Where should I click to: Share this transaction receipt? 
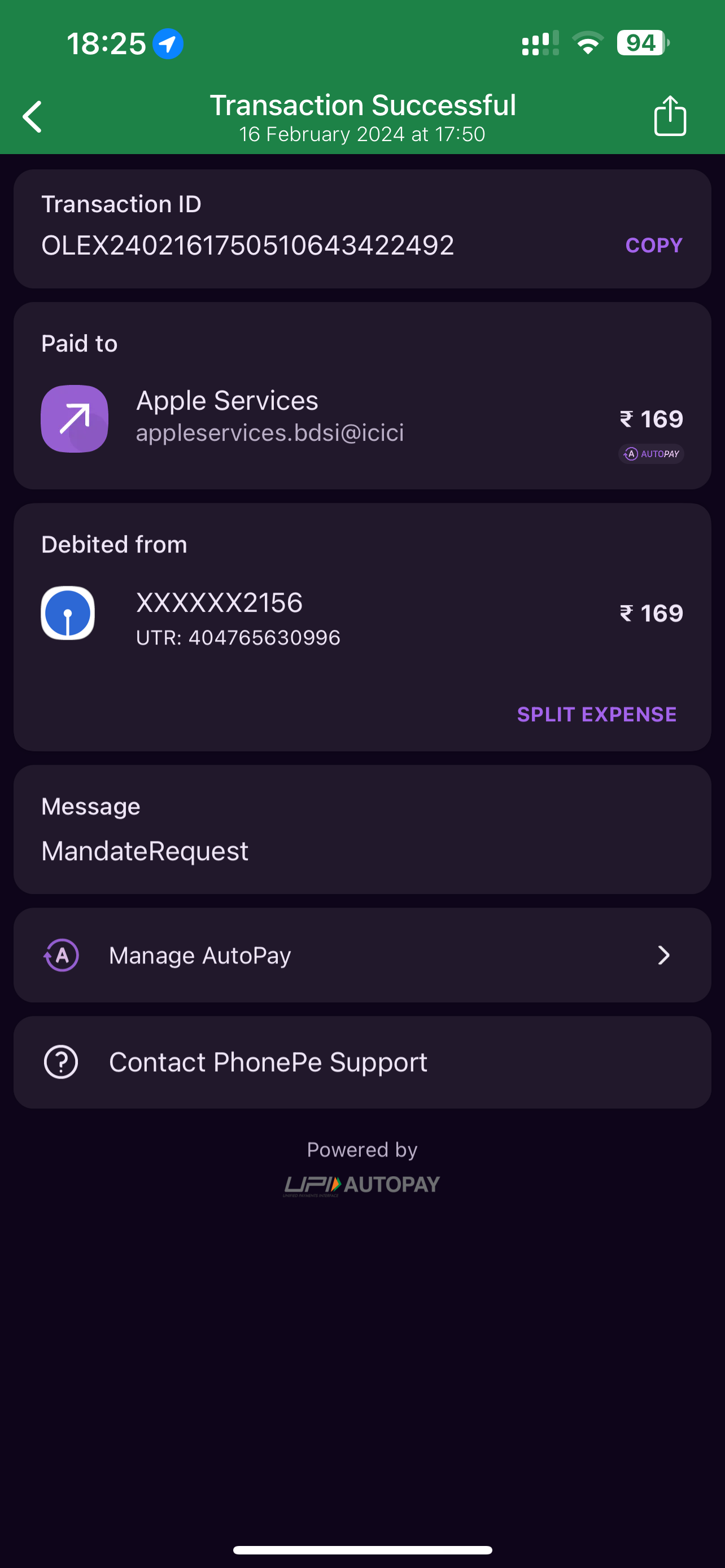pyautogui.click(x=670, y=116)
